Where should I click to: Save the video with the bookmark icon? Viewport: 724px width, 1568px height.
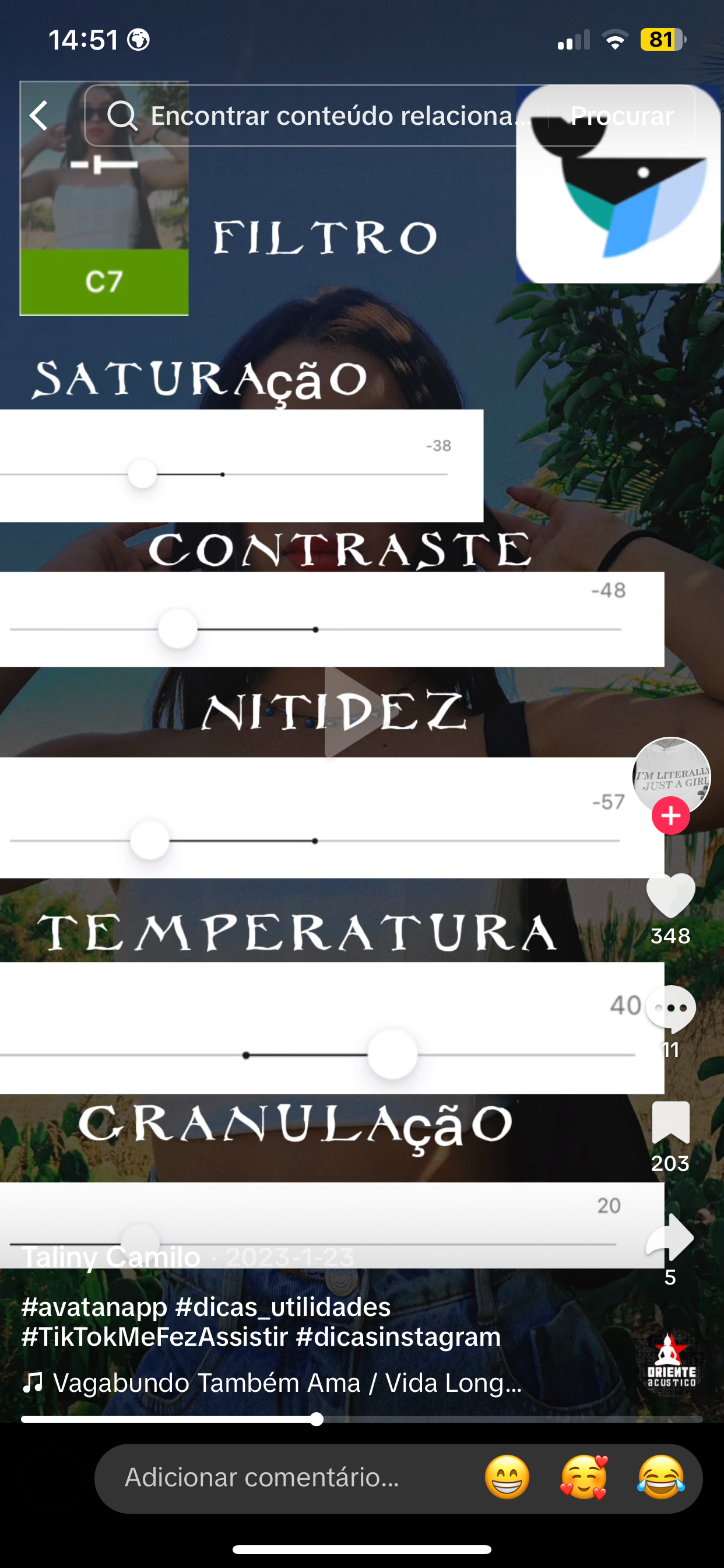tap(670, 1123)
